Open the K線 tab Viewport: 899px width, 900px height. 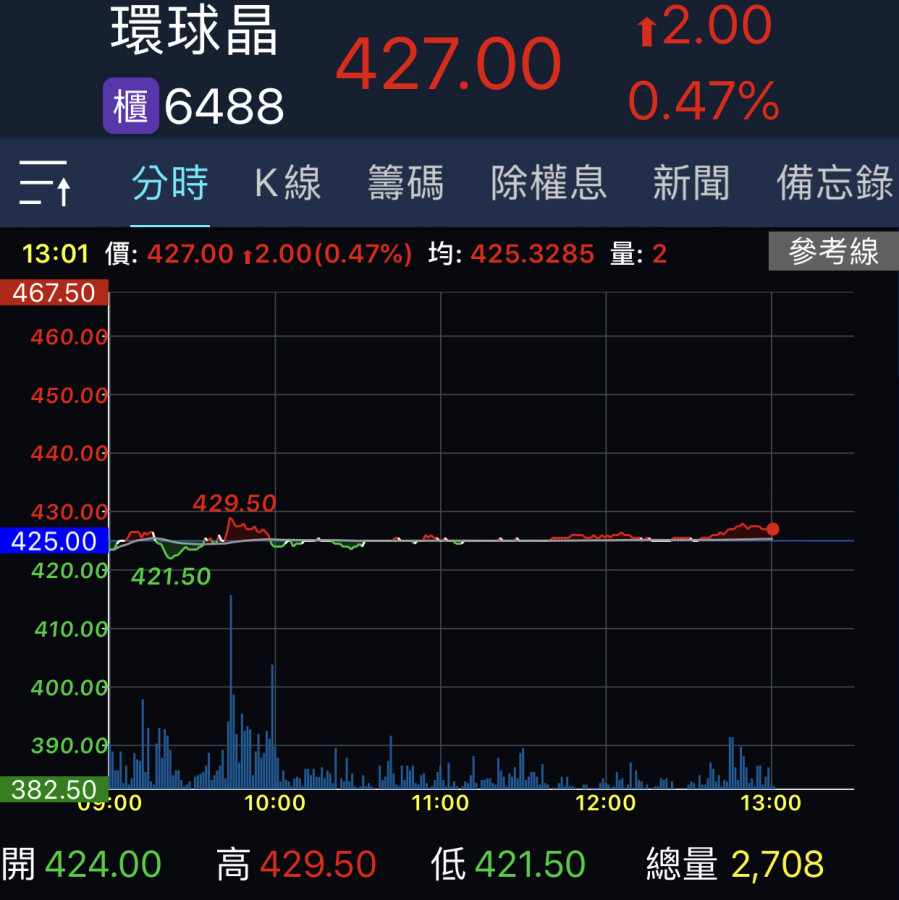tap(288, 184)
